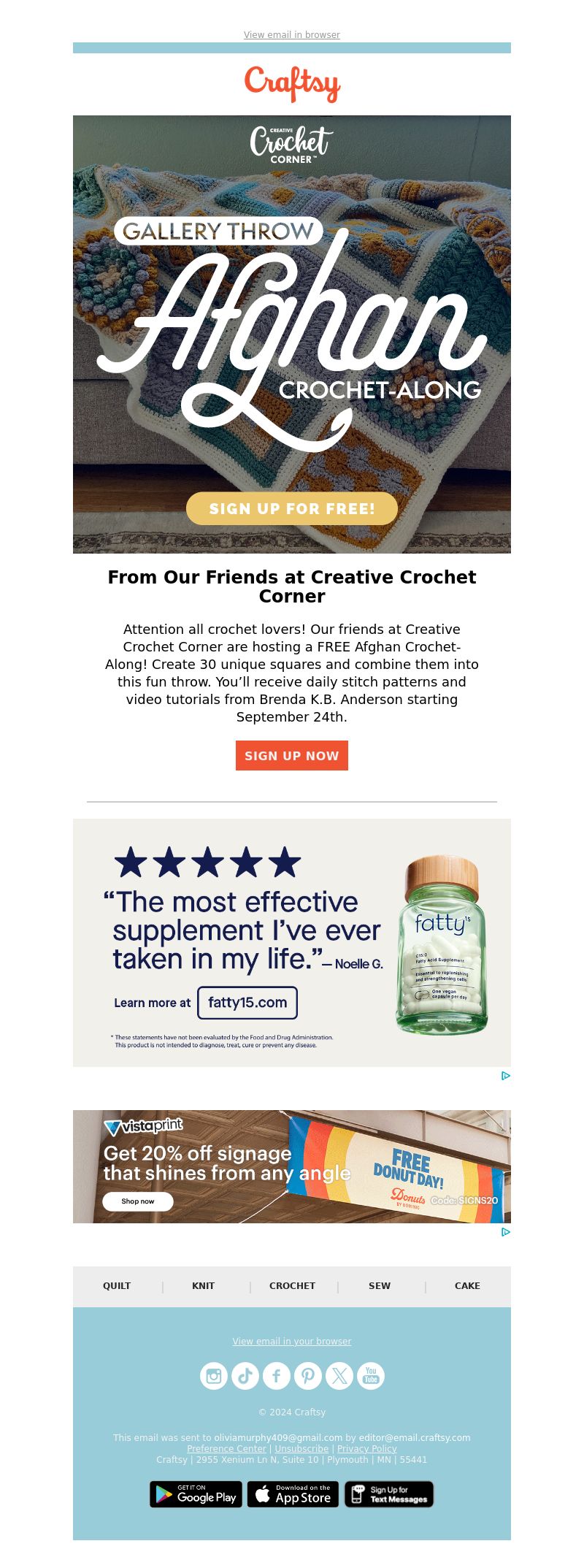Visit Craftsy's TikTok page

(x=245, y=1376)
